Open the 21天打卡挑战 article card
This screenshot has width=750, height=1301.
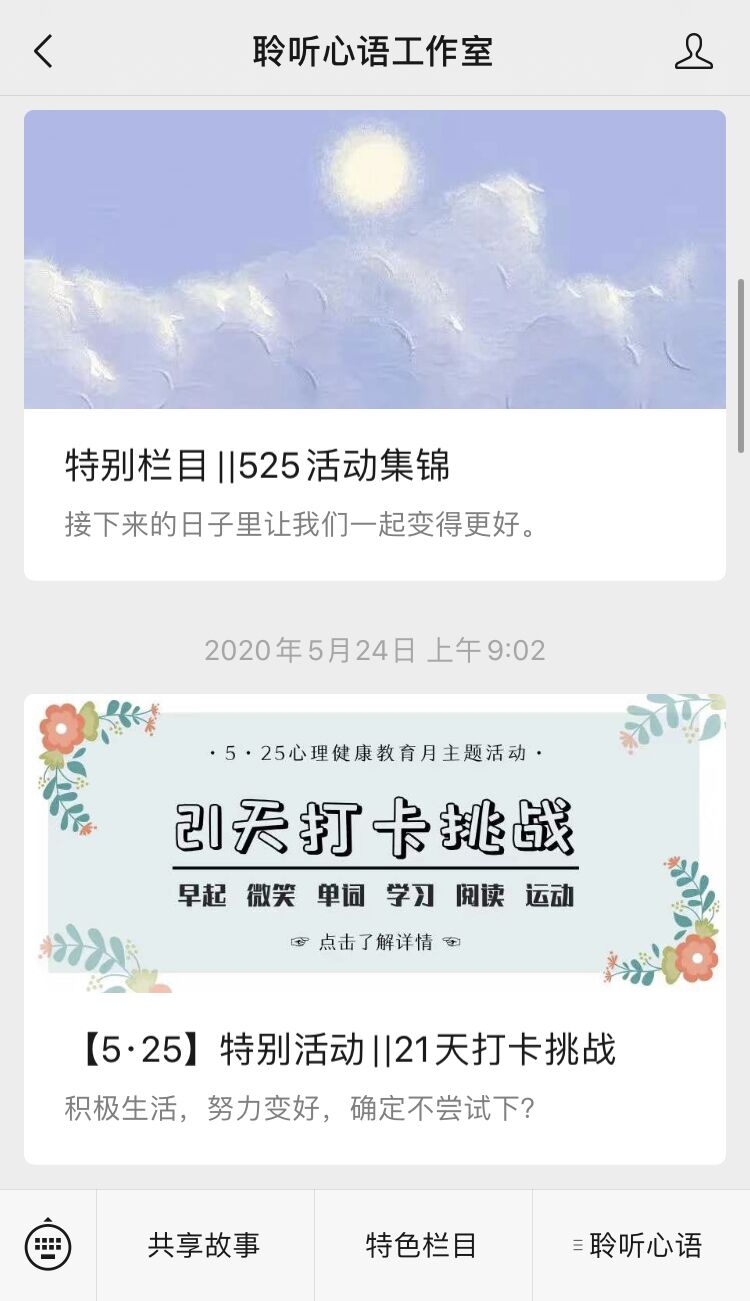pos(374,928)
